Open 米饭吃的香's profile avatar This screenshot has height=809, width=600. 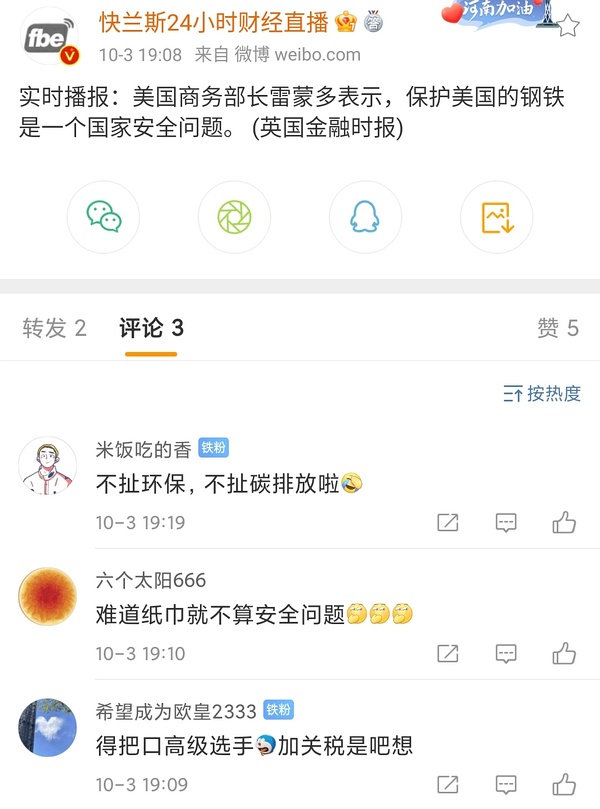coord(48,466)
